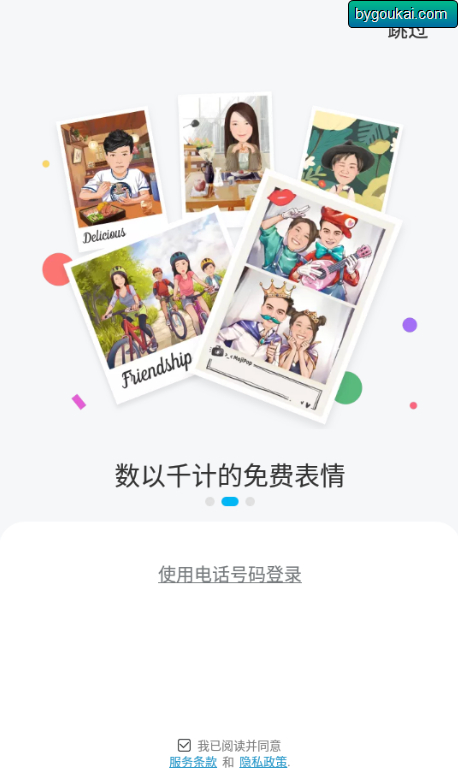Image resolution: width=458 pixels, height=782 pixels.
Task: Tap 跳过 to skip the intro
Action: click(x=408, y=32)
